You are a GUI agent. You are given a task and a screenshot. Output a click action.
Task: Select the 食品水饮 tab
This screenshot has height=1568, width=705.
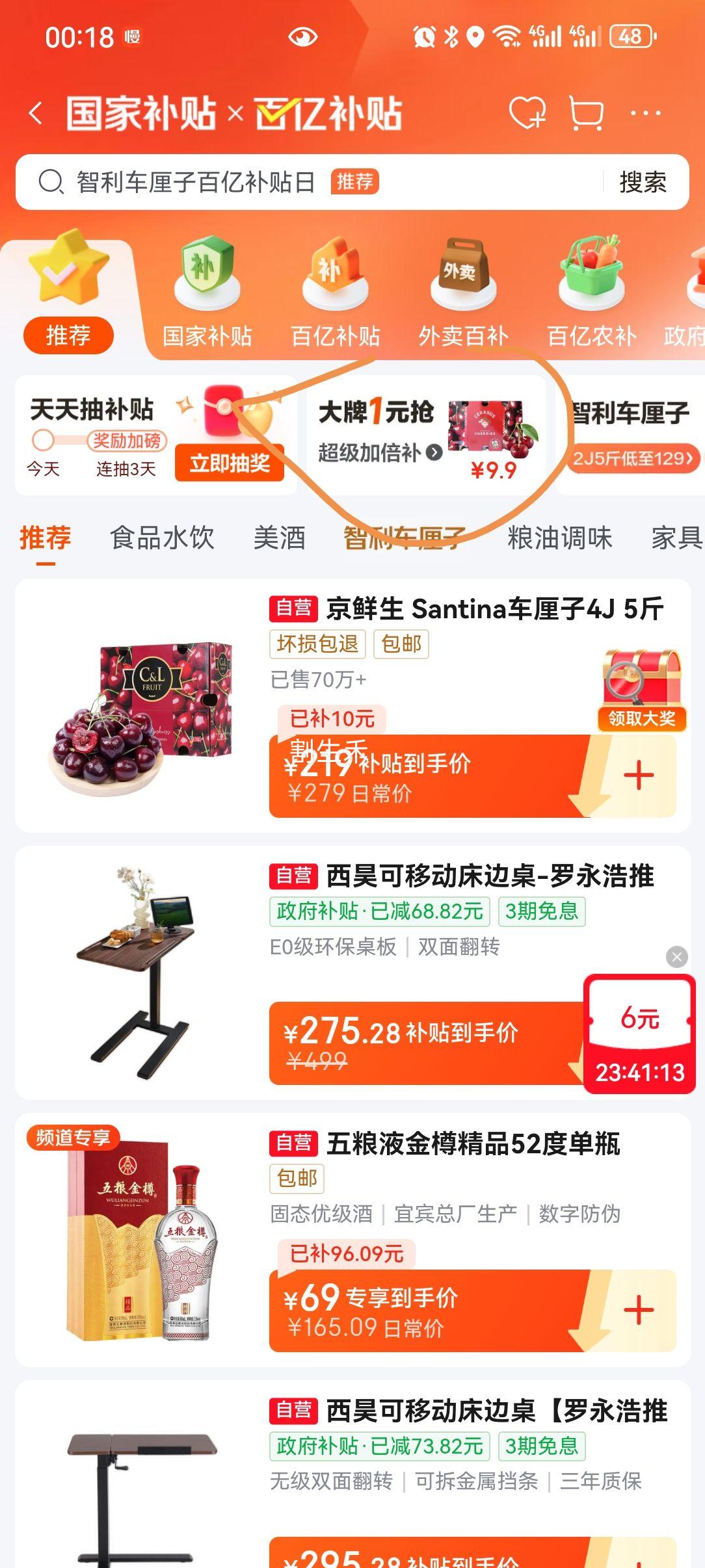pyautogui.click(x=162, y=538)
